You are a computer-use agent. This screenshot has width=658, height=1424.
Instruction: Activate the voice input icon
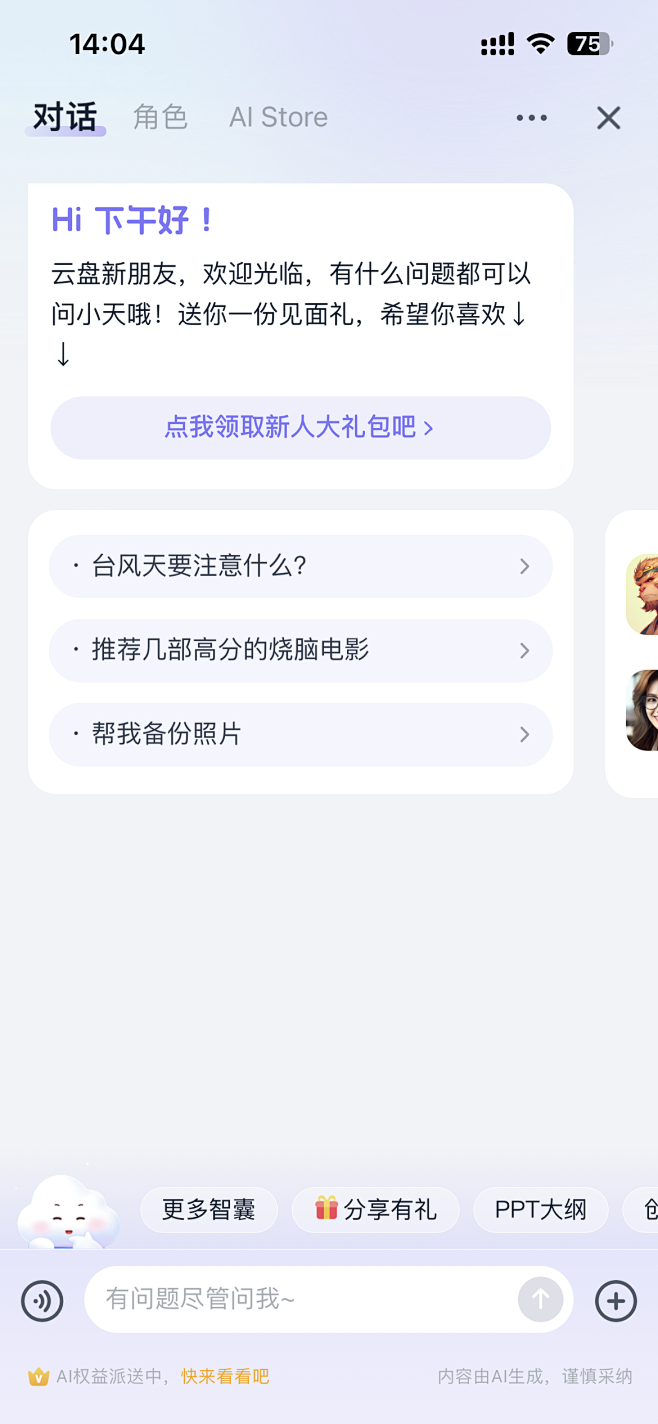[x=42, y=1300]
